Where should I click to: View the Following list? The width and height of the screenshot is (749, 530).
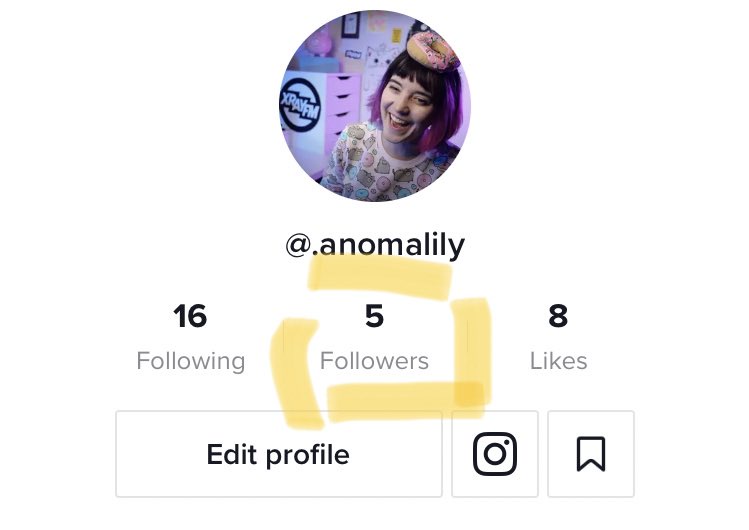(190, 338)
